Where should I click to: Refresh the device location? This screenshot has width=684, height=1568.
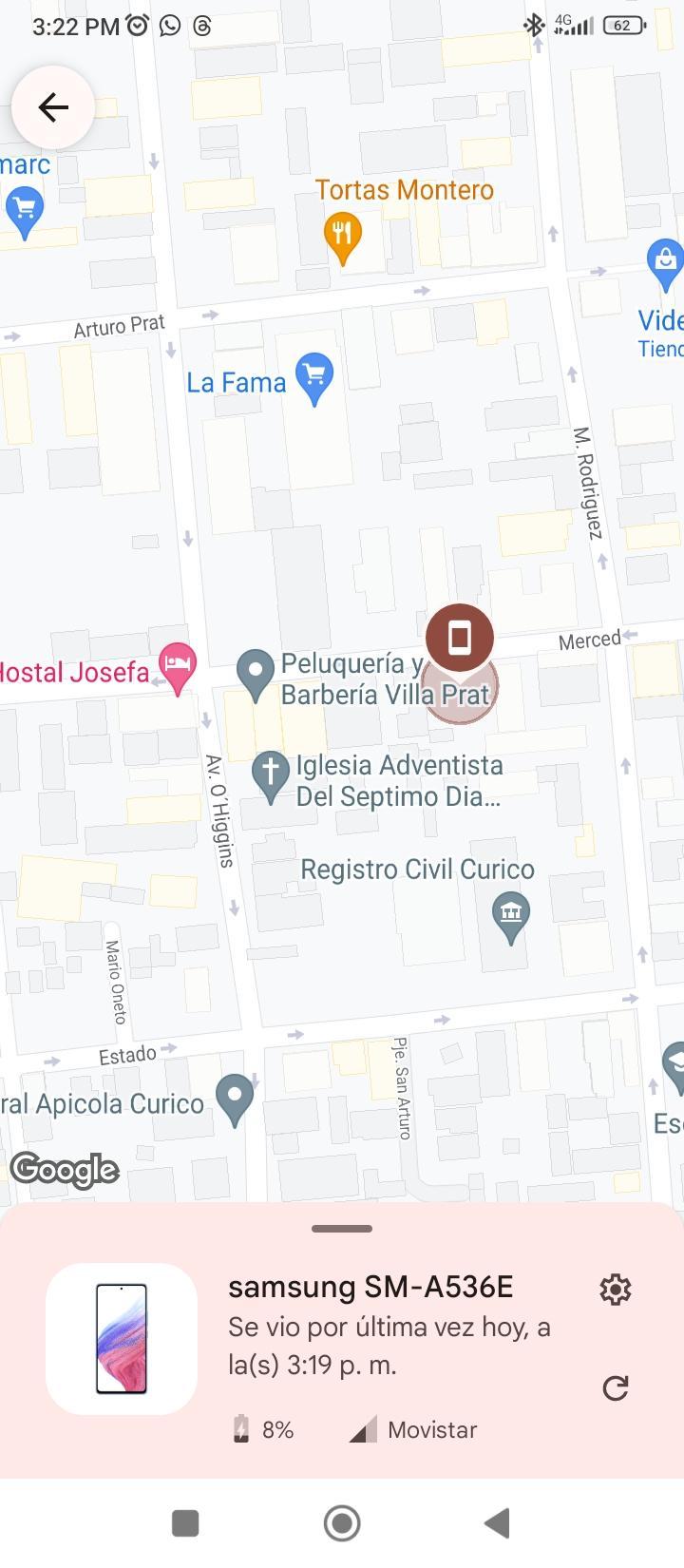coord(616,1388)
